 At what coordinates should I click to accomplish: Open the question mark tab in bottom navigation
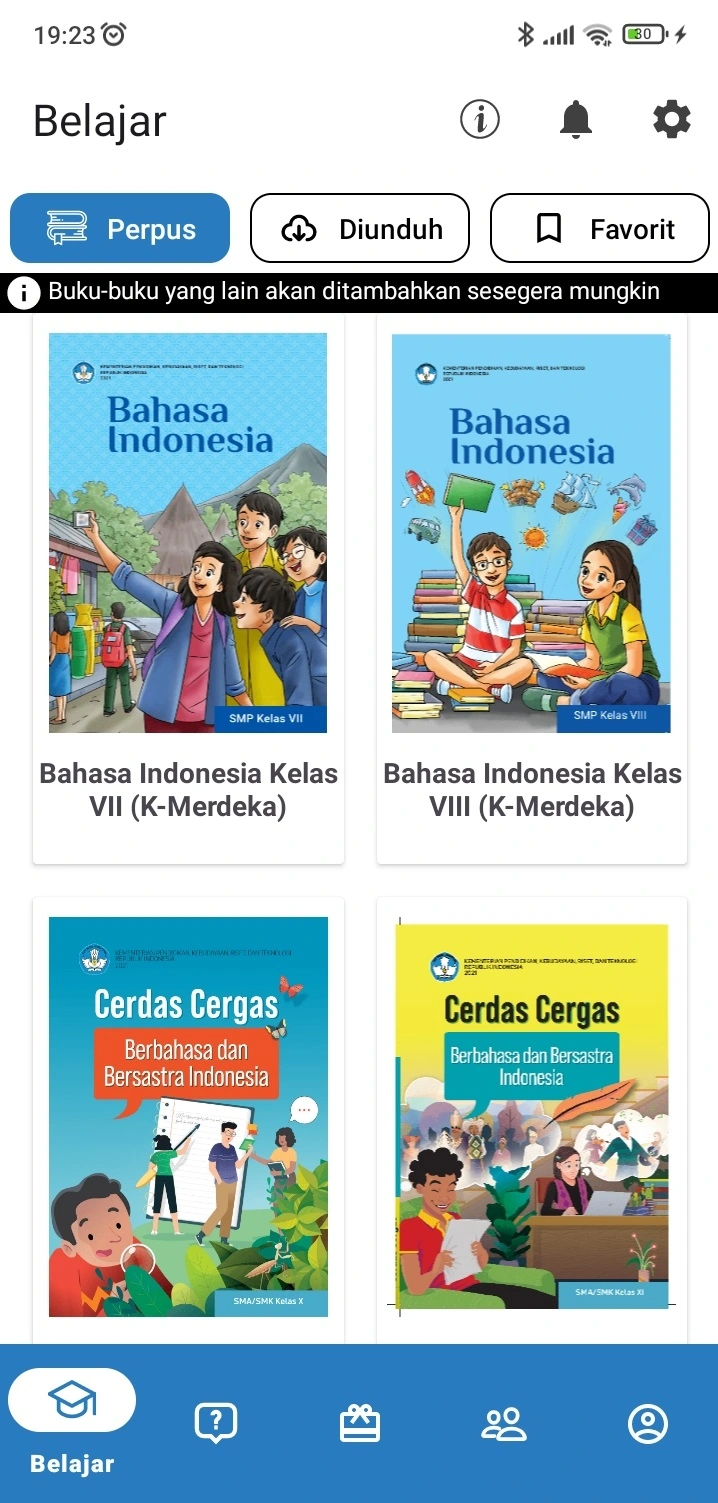(x=216, y=1423)
